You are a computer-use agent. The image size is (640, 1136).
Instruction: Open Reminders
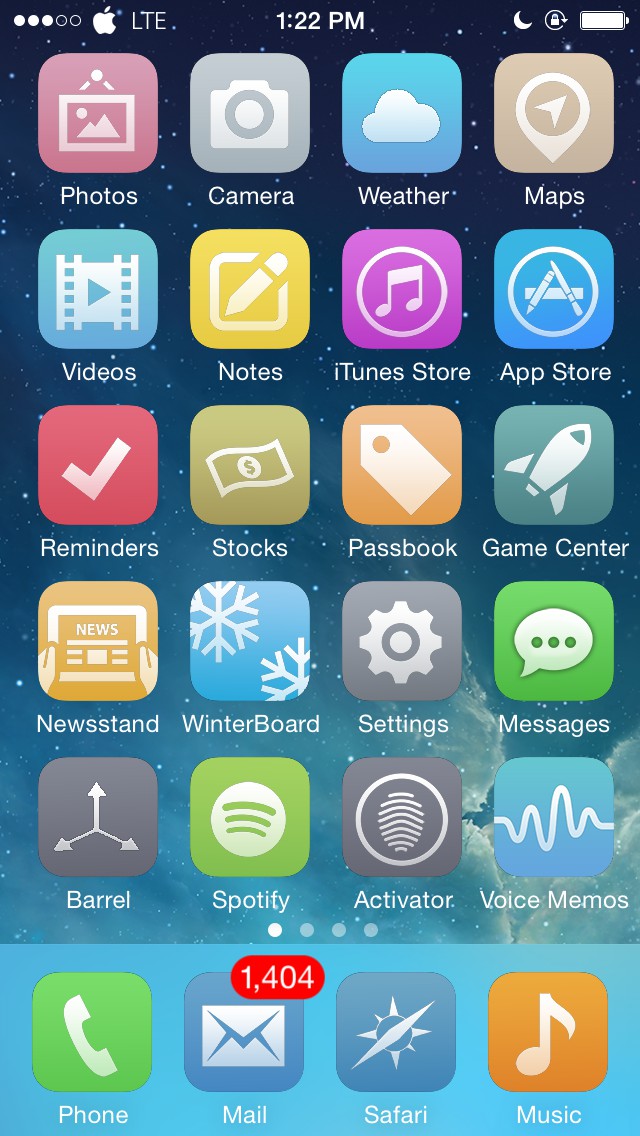coord(98,465)
